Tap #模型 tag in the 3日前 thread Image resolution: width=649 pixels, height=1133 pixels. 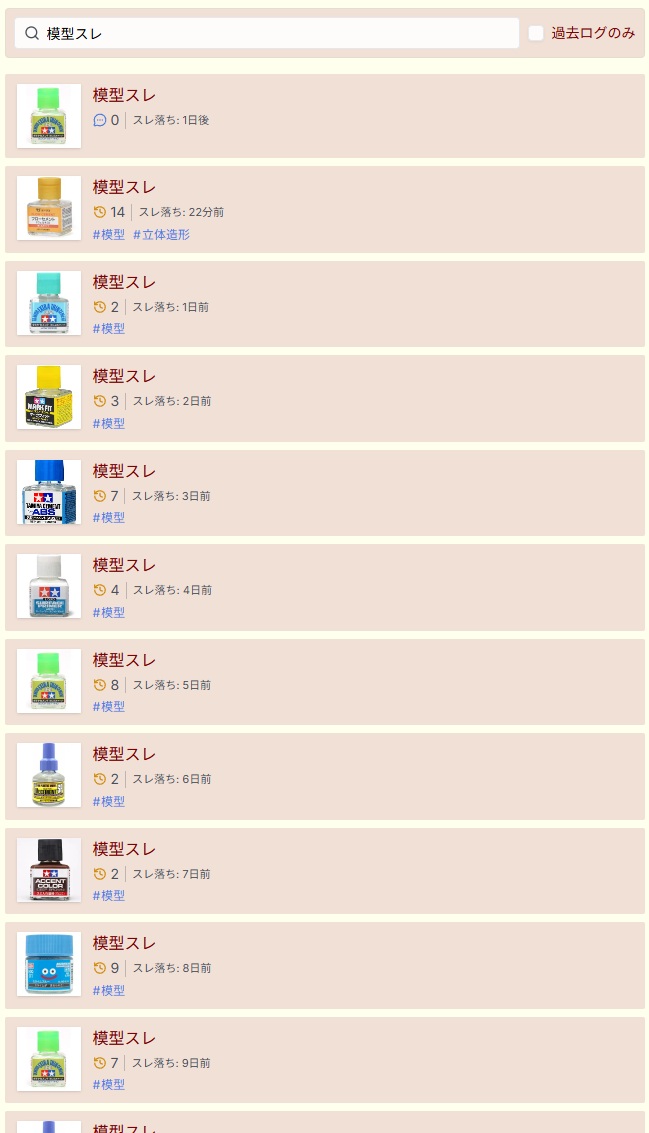(x=109, y=517)
